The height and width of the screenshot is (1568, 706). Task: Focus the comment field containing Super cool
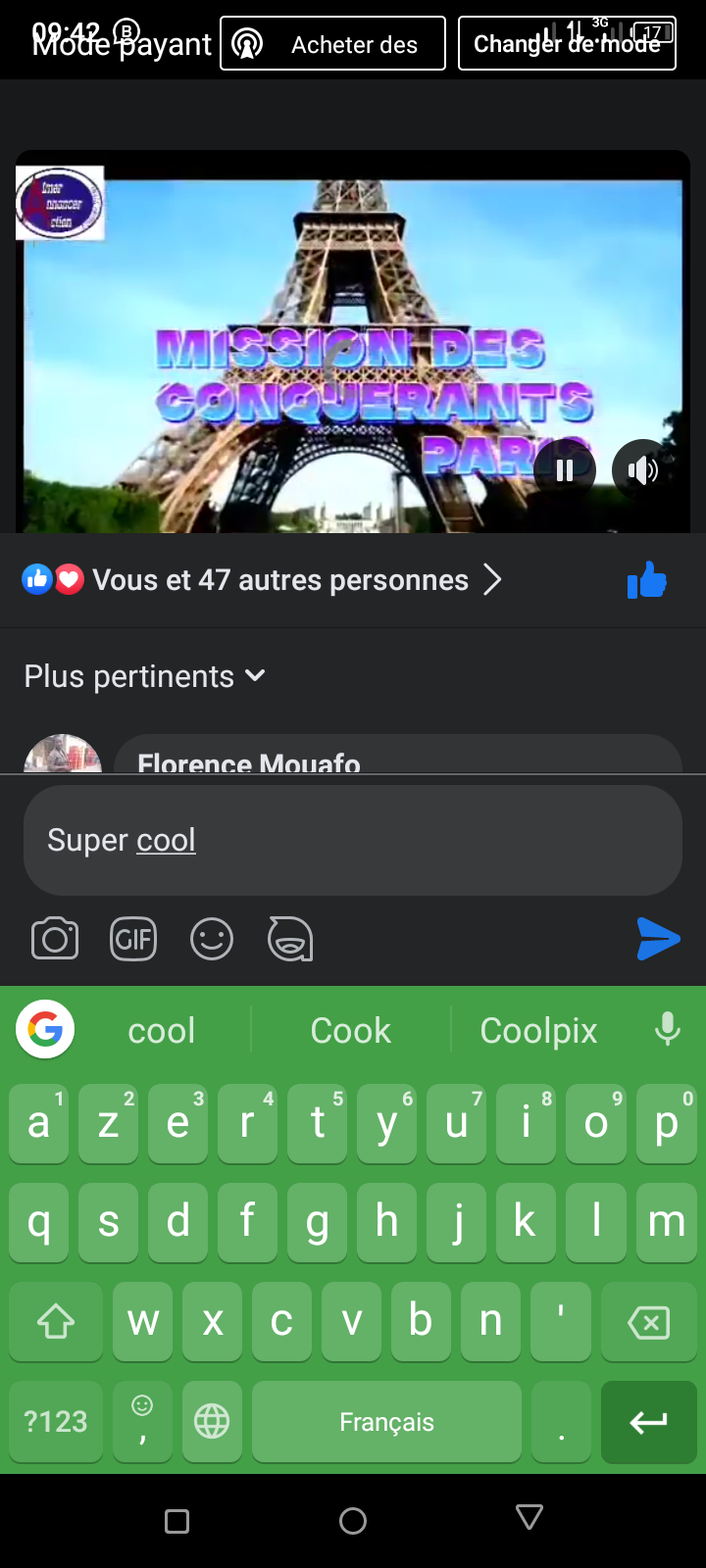353,840
